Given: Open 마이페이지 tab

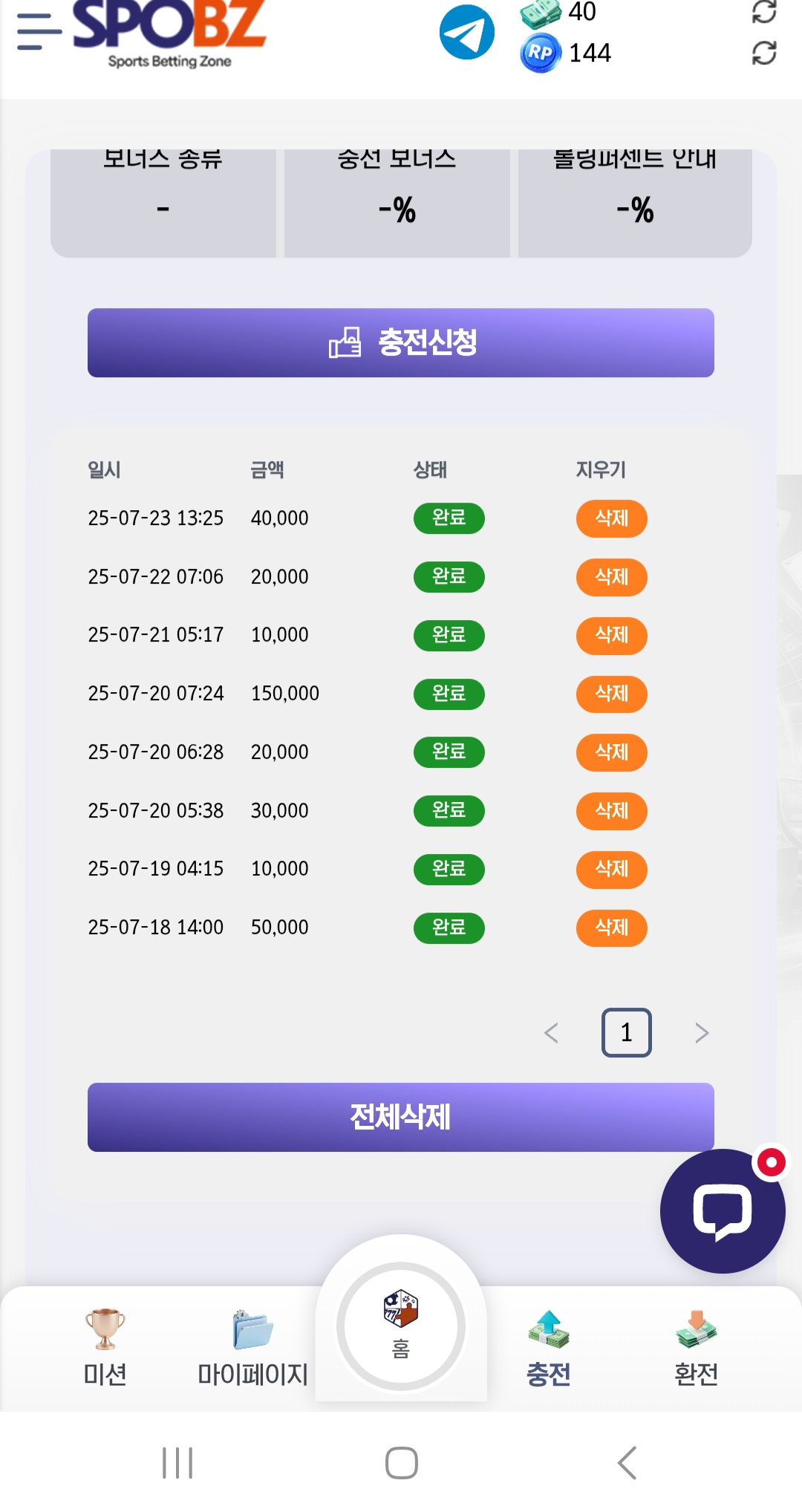Looking at the screenshot, I should click(252, 1349).
